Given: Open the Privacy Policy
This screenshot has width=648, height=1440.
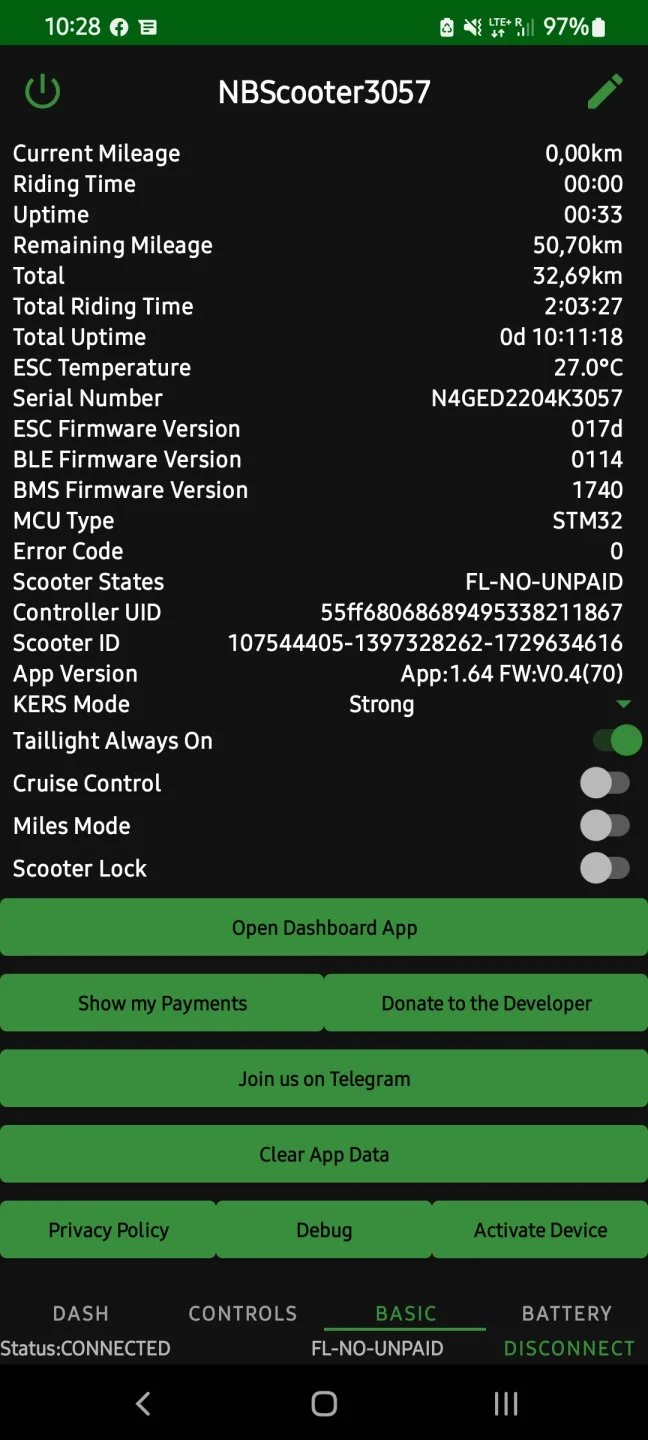Looking at the screenshot, I should [108, 1230].
